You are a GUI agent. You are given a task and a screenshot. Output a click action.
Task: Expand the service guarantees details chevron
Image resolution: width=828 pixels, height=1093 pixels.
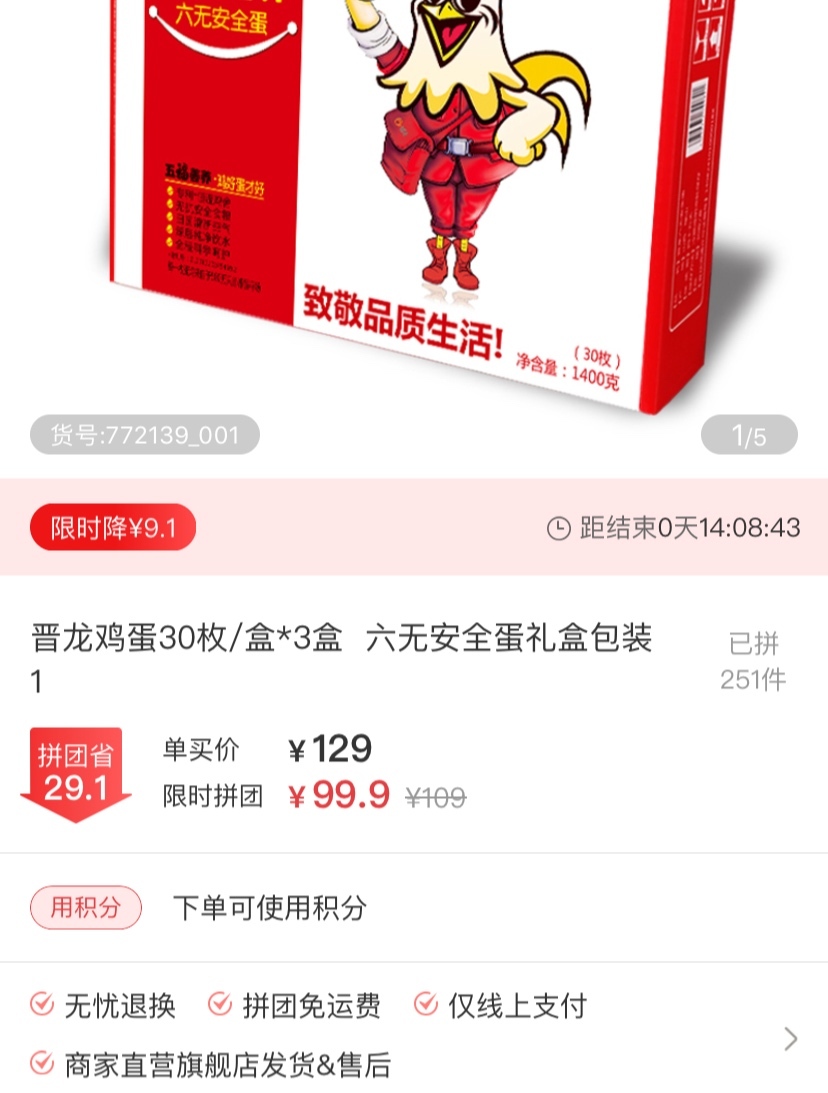click(791, 1039)
